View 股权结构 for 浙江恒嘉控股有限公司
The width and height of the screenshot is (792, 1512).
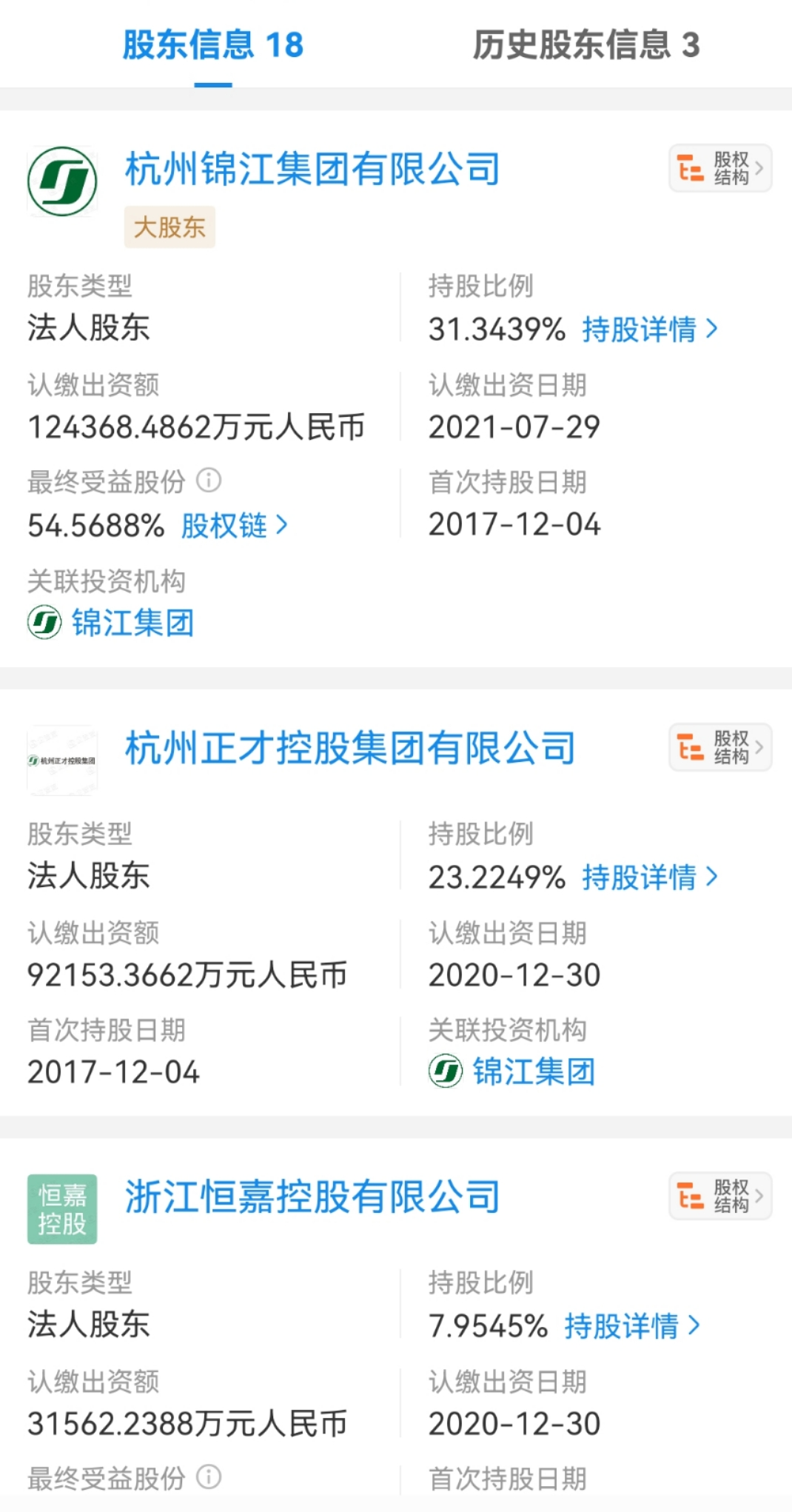719,1196
